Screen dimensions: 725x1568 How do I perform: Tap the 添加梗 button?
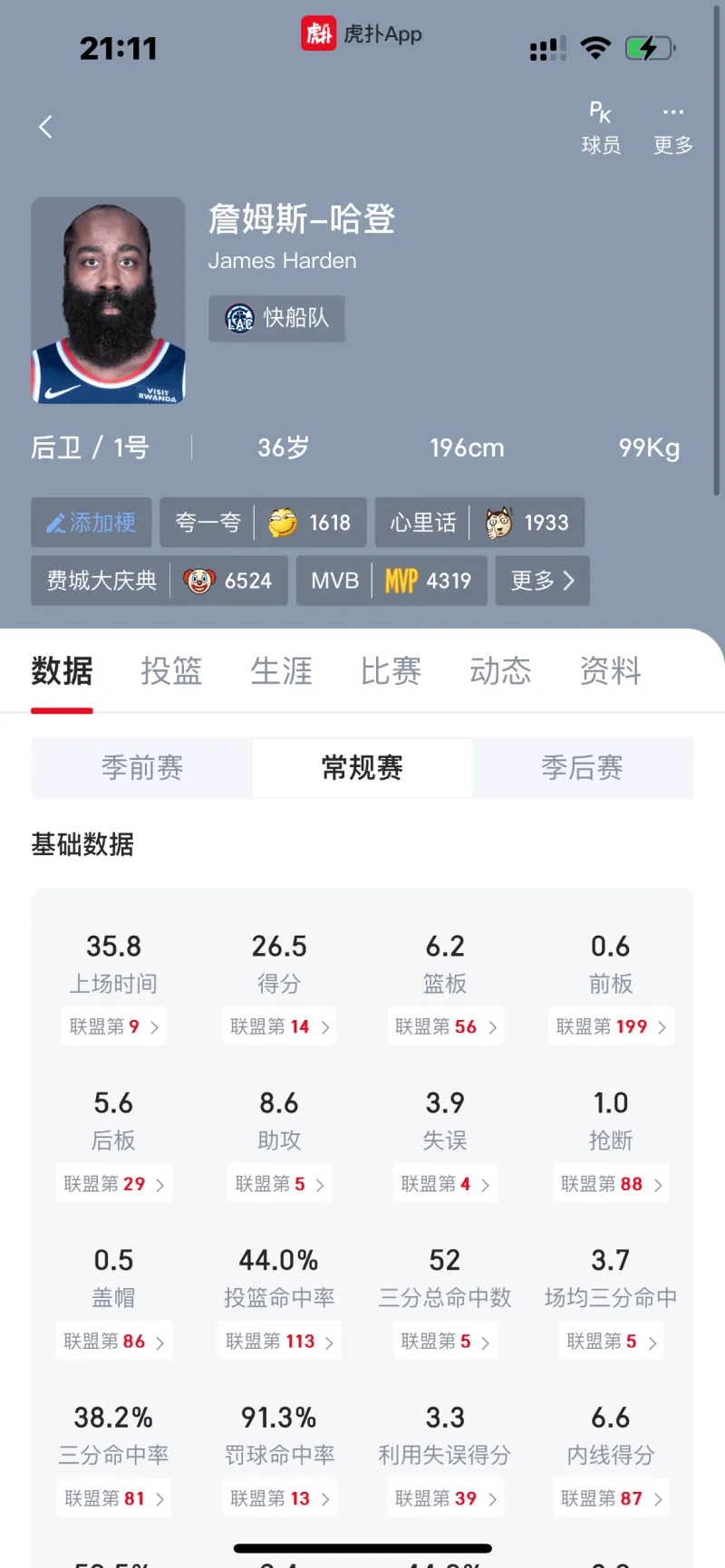92,523
